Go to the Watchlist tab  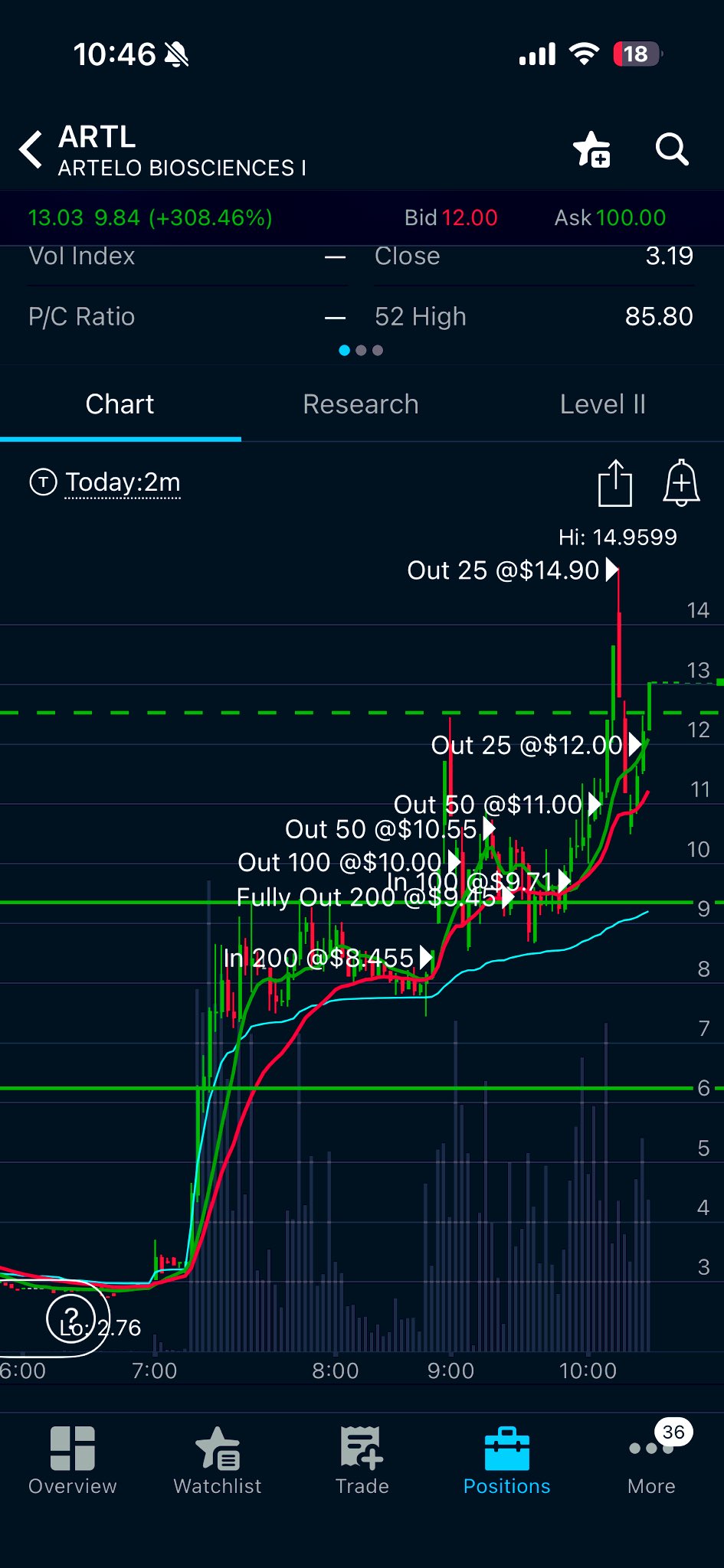click(218, 1459)
